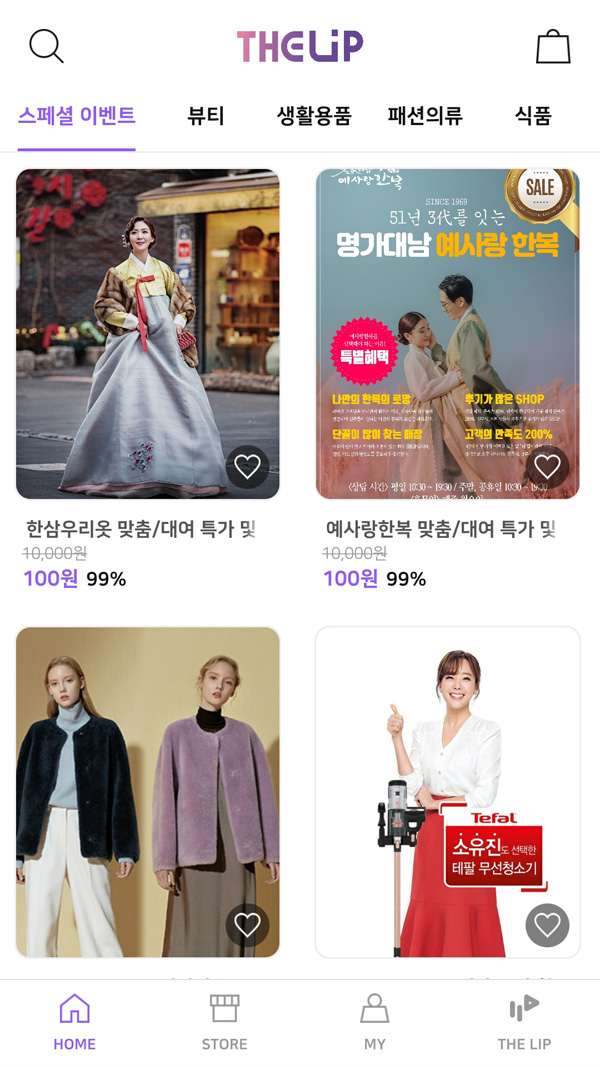This screenshot has width=600, height=1067.
Task: Open THE LIP tab in the bottom bar
Action: coord(524,1022)
